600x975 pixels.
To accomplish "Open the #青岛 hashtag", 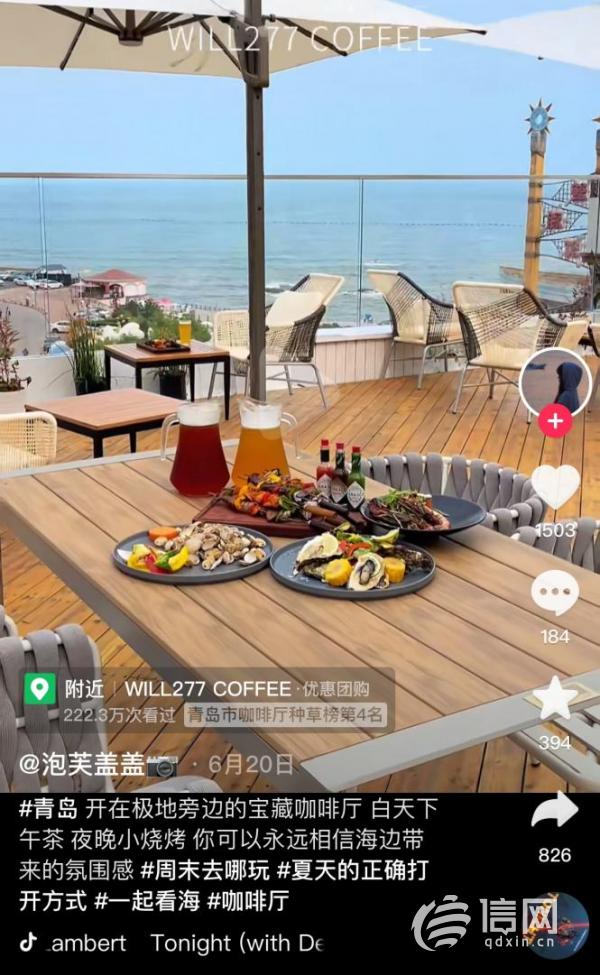I will tap(48, 809).
